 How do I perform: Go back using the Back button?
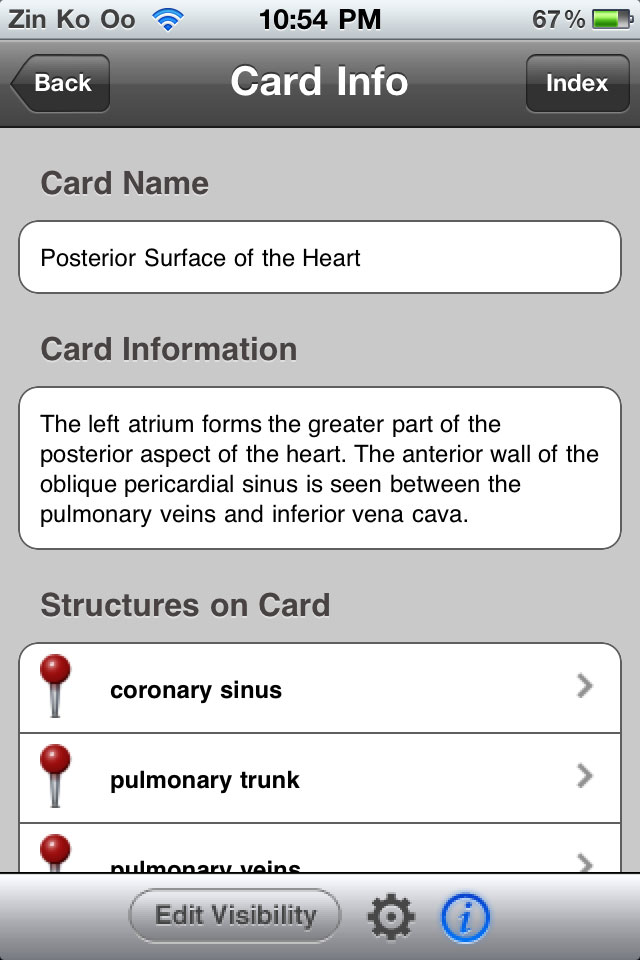[61, 83]
